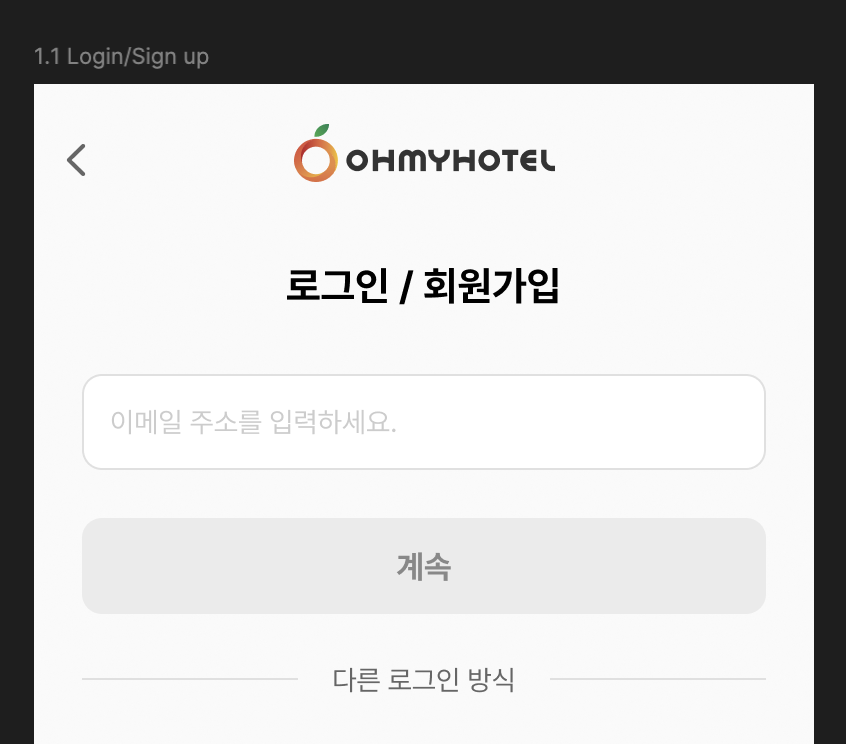This screenshot has height=744, width=846.
Task: Focus the email address input field
Action: coord(423,422)
